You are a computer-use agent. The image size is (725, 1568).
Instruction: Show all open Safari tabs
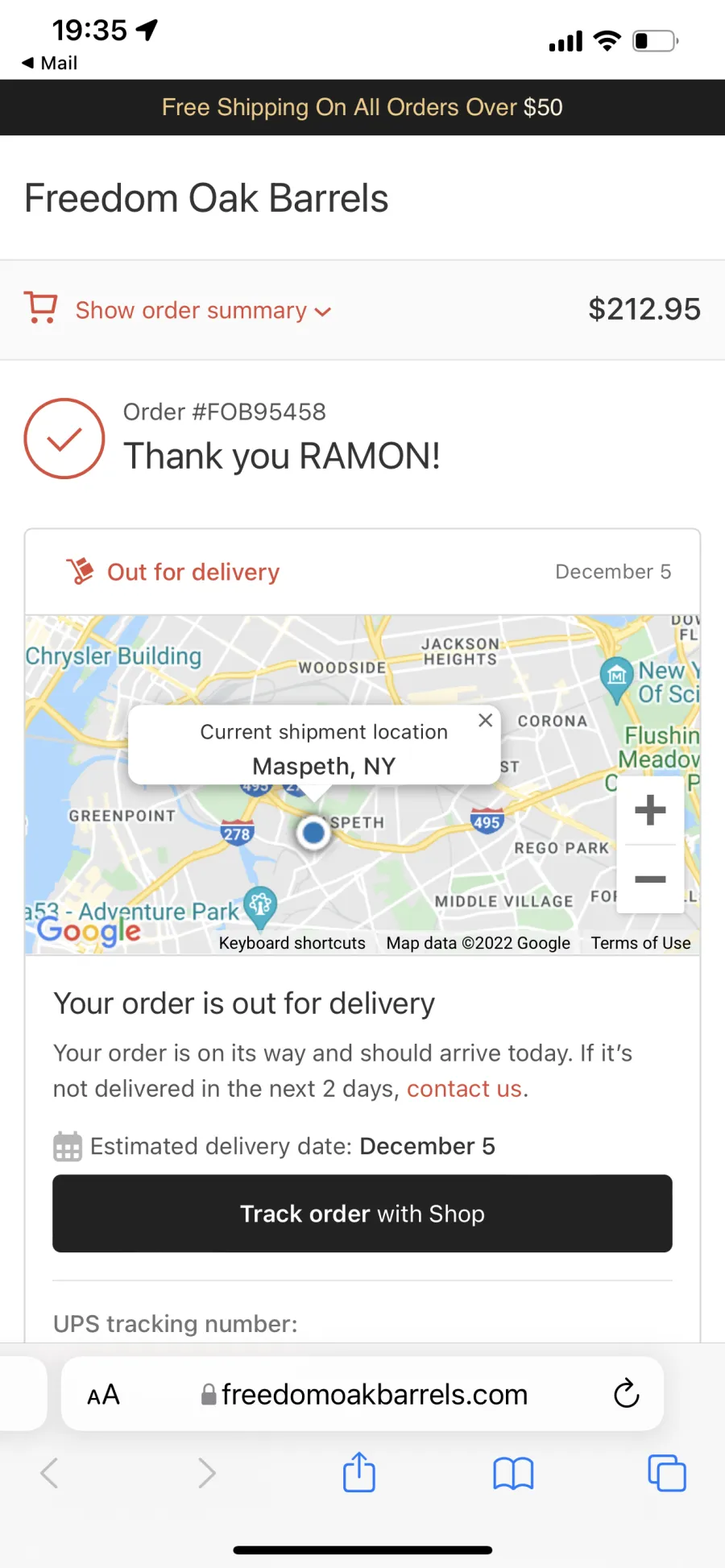667,1474
